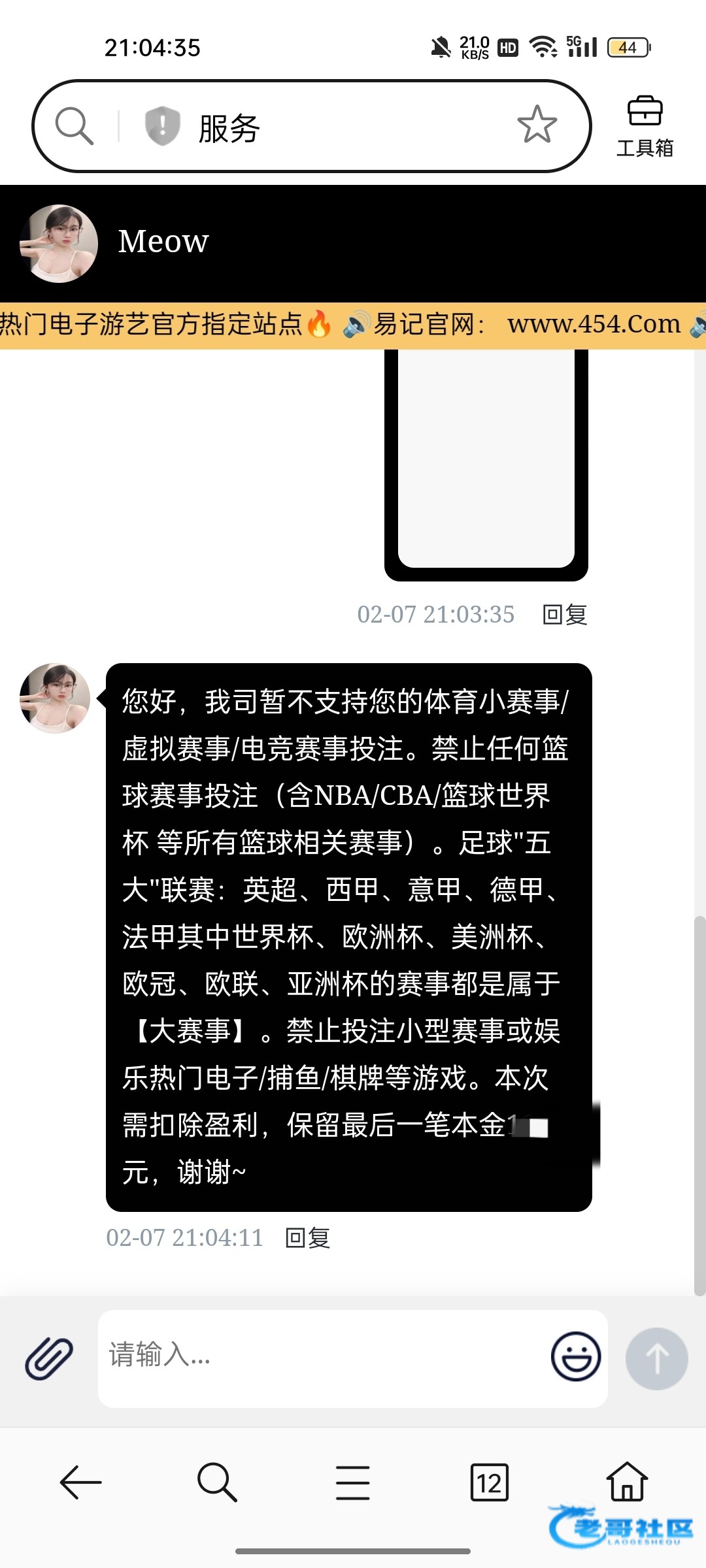
Task: Open the emoji picker
Action: tap(575, 1356)
